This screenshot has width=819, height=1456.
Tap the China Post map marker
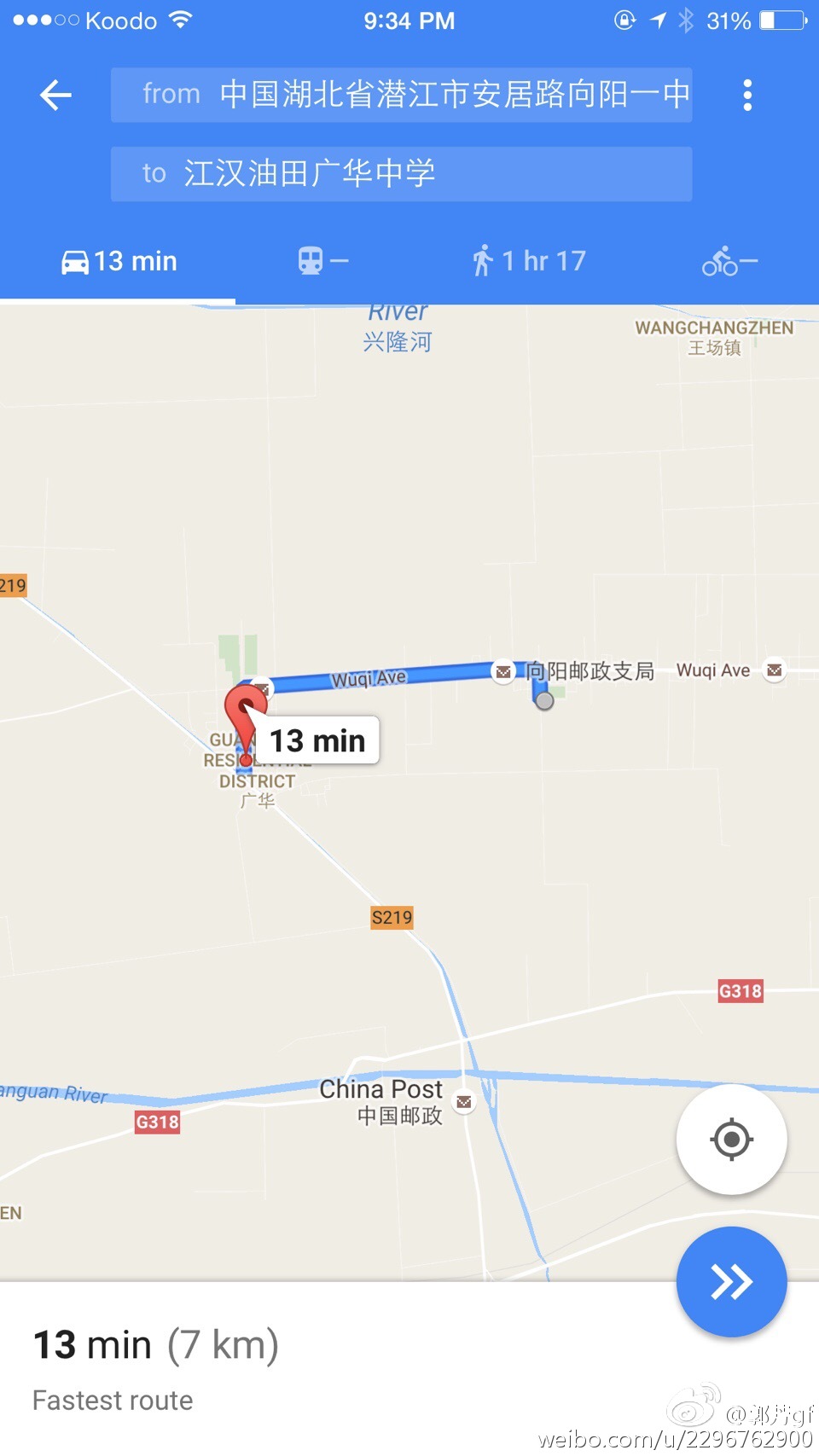464,1102
